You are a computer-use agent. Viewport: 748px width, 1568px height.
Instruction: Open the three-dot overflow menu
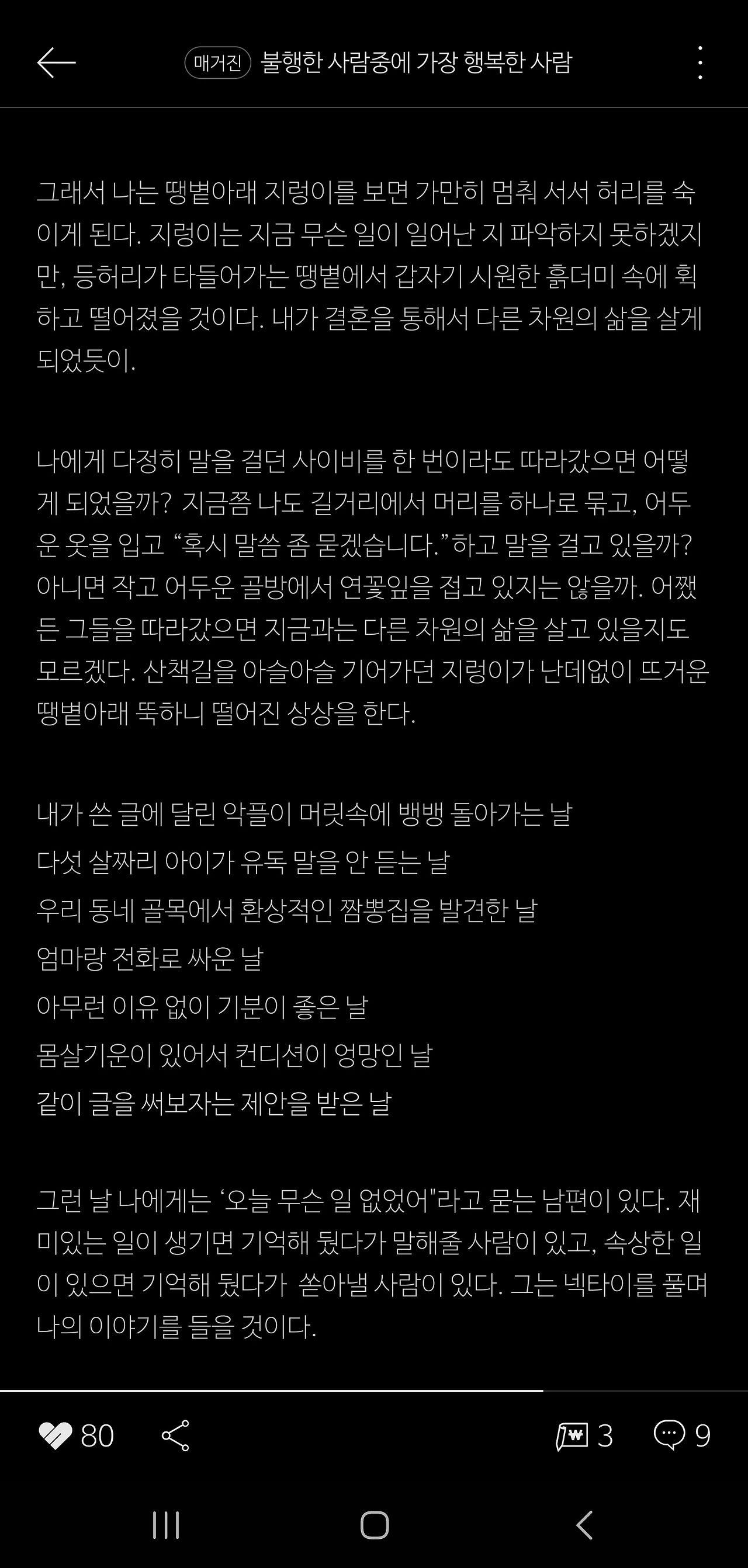pyautogui.click(x=700, y=62)
